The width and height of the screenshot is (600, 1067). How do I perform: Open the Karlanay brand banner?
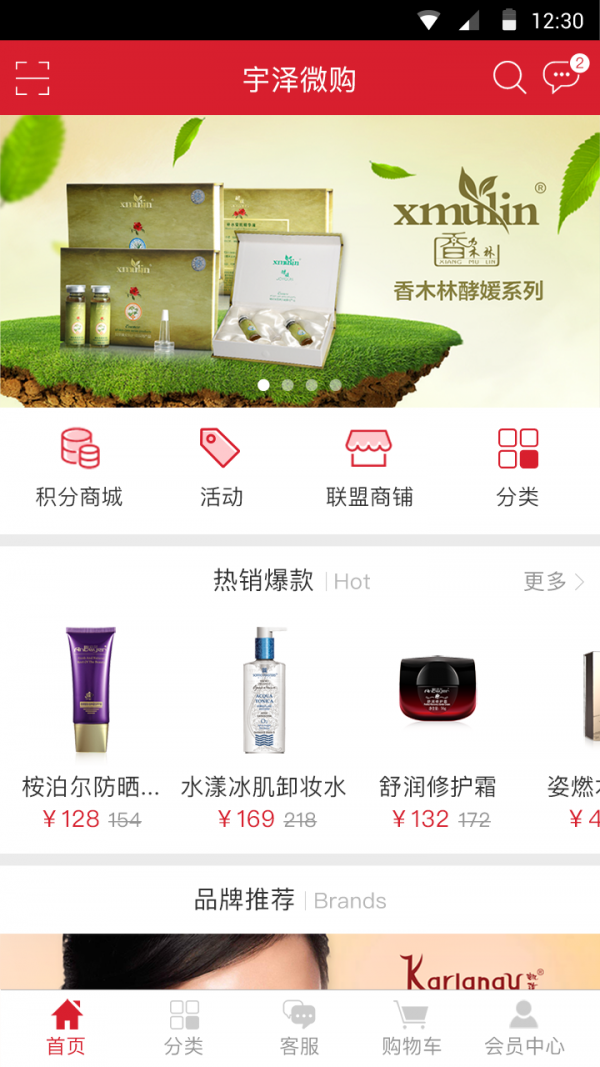[300, 962]
